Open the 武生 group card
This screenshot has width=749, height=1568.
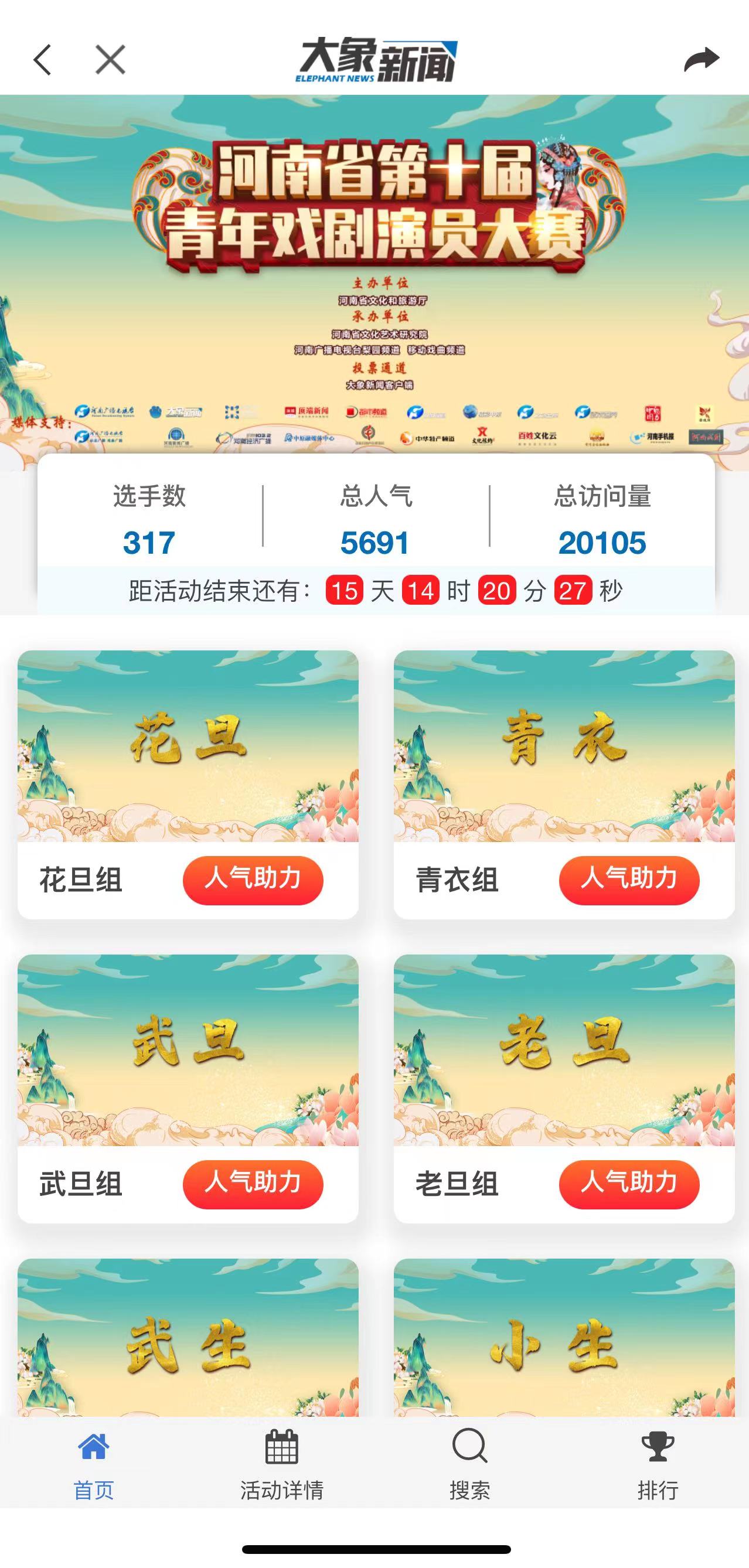pos(188,1339)
